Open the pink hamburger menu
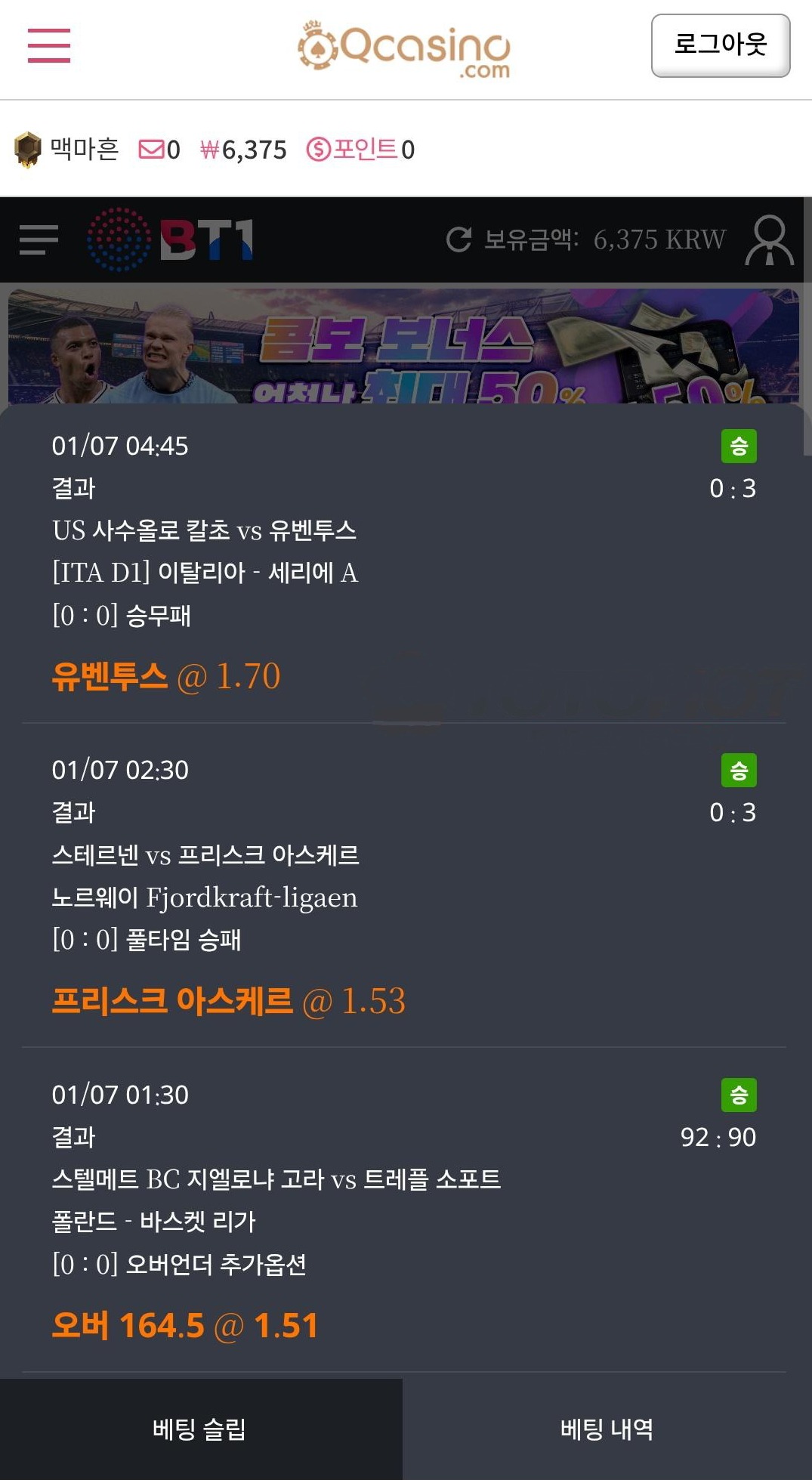This screenshot has height=1480, width=812. pyautogui.click(x=49, y=45)
